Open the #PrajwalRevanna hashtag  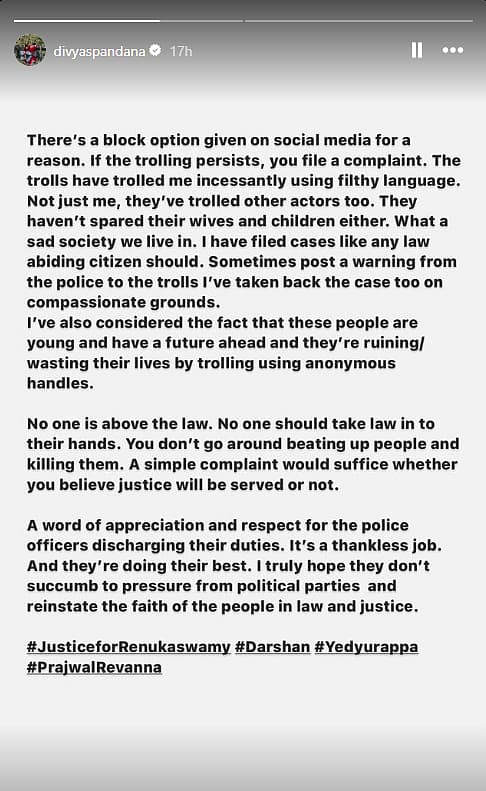point(94,667)
